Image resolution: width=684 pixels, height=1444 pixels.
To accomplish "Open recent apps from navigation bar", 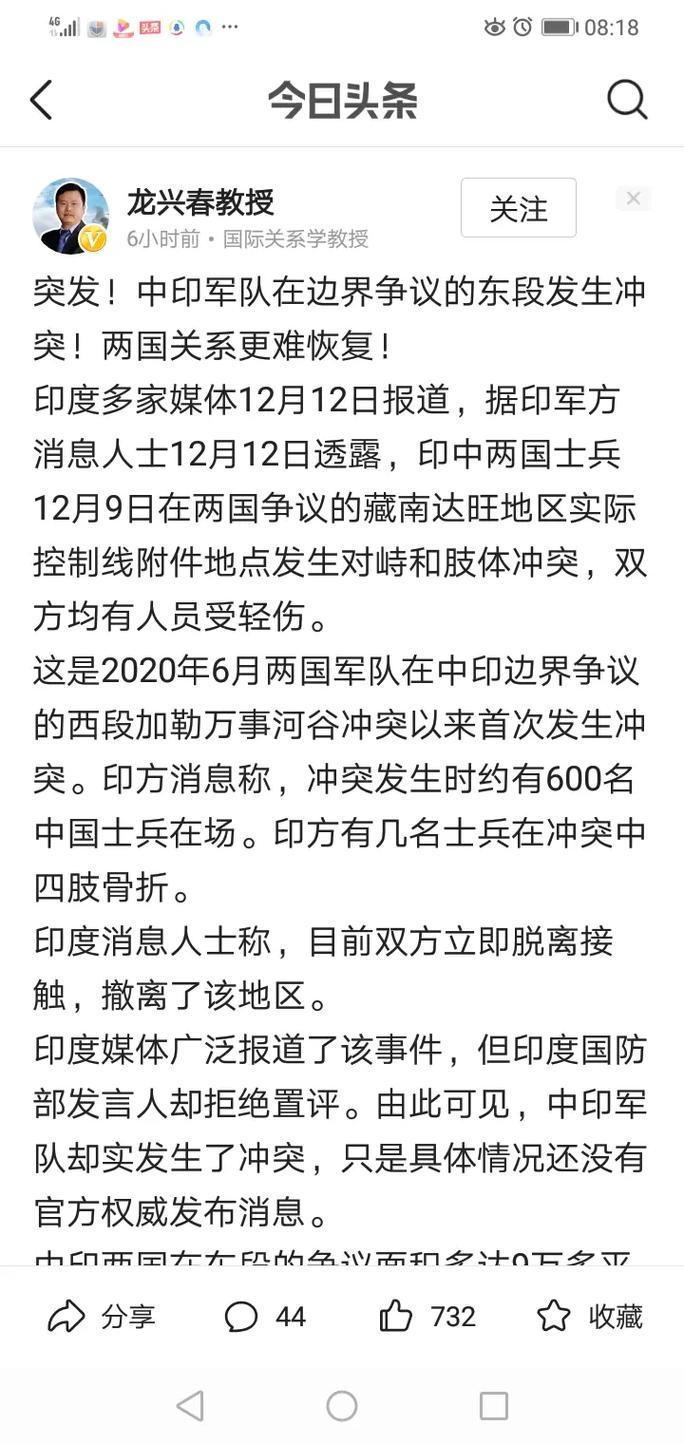I will pyautogui.click(x=494, y=1406).
